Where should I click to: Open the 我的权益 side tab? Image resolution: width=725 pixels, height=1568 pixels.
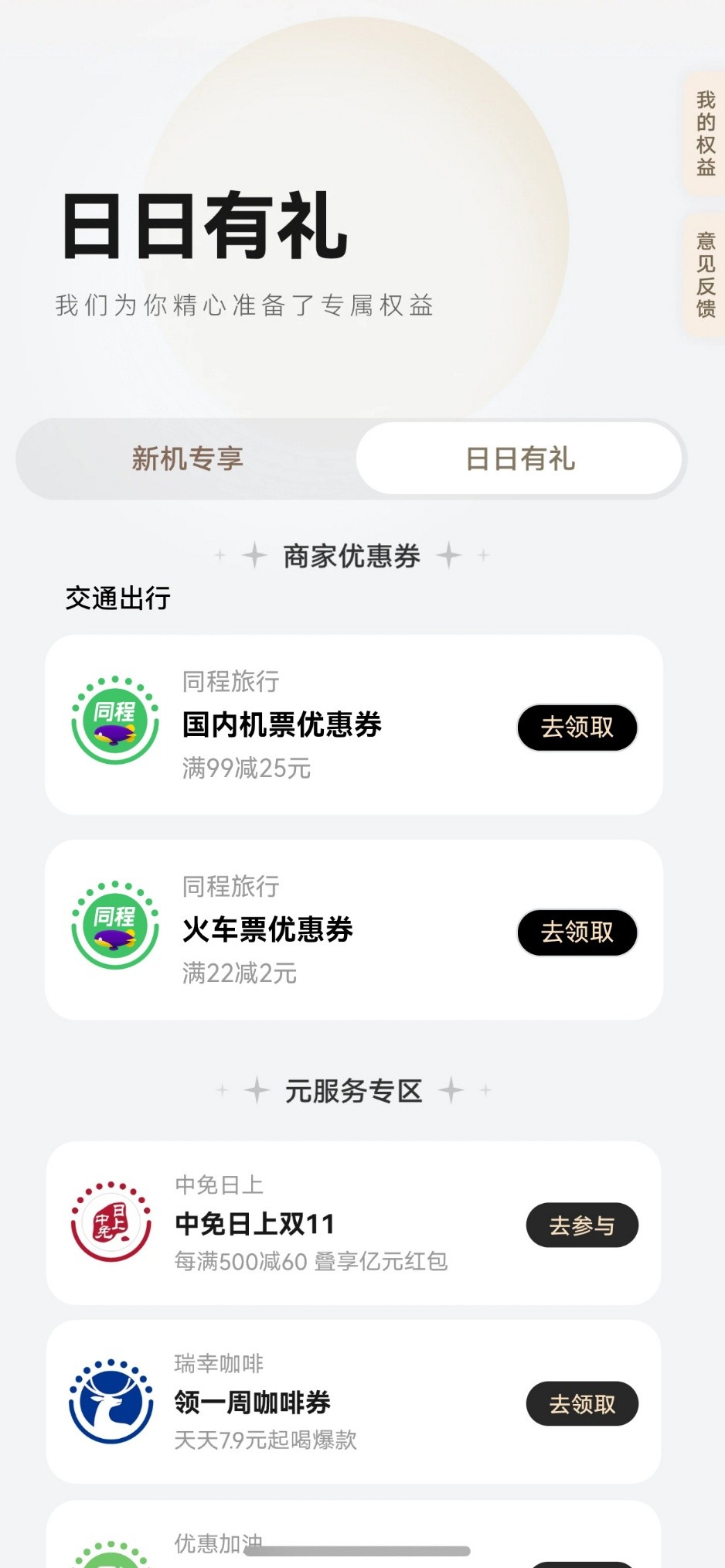click(705, 133)
